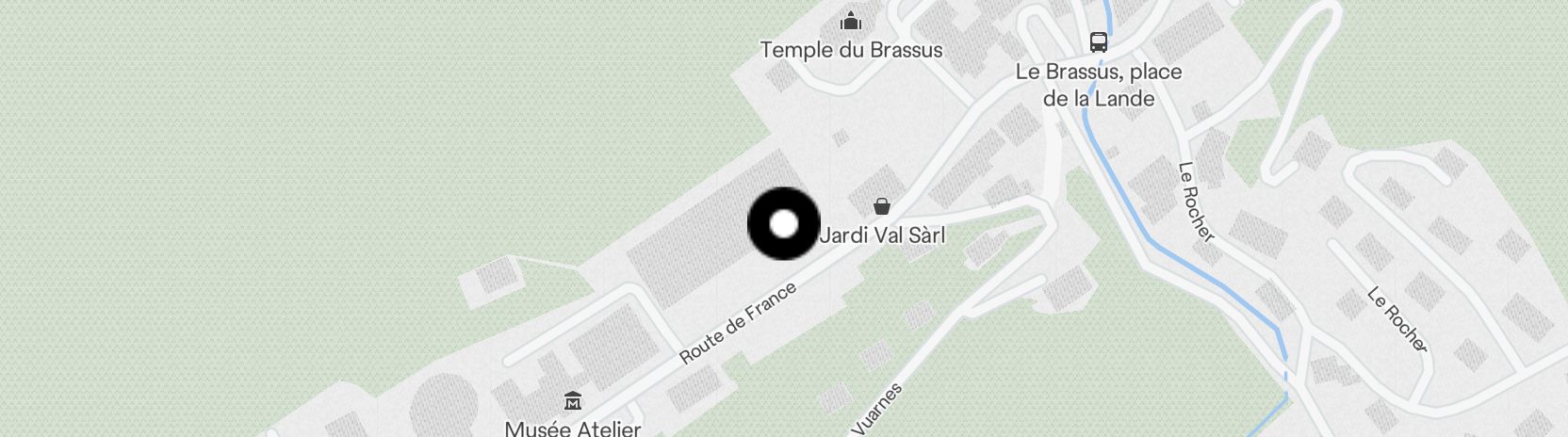Screen dimensions: 1568x437
Task: Open Le Brassus, place de la Lande bus stop
Action: coord(1098,41)
